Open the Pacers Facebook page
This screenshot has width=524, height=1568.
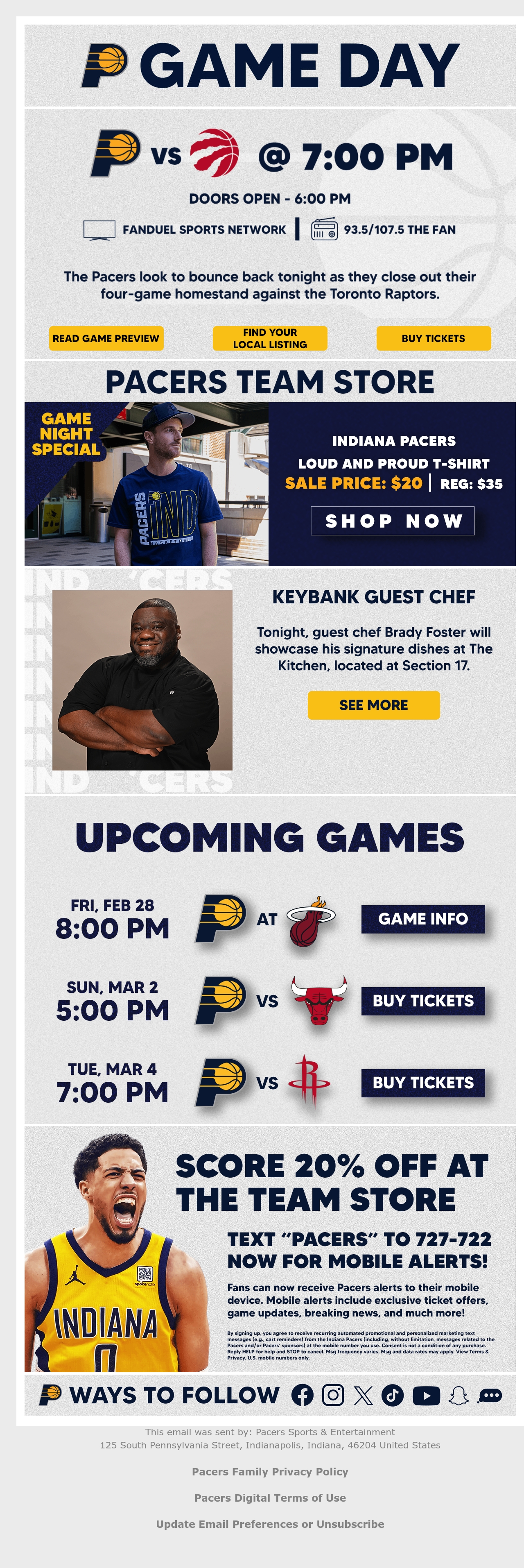(x=303, y=1394)
